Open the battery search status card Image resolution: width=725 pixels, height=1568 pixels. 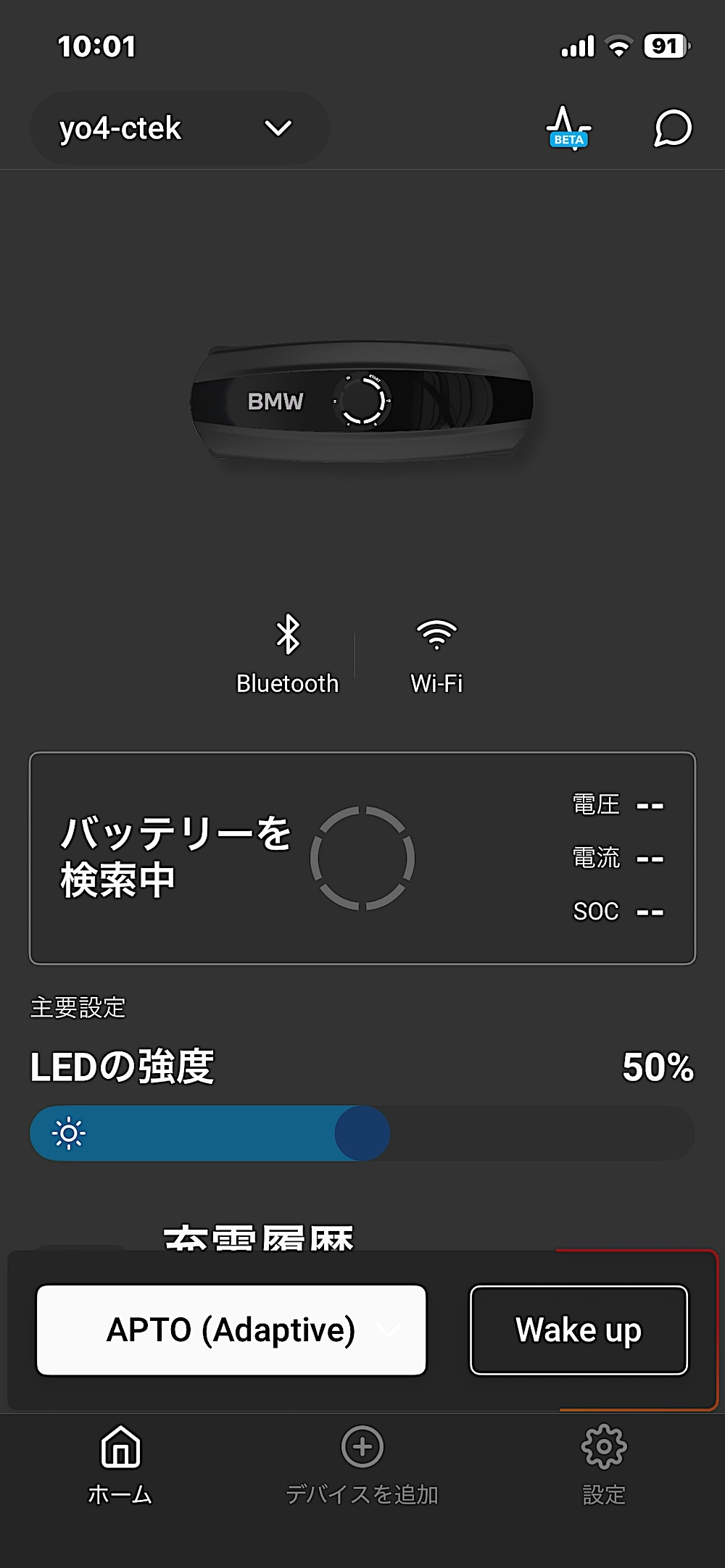coord(362,858)
